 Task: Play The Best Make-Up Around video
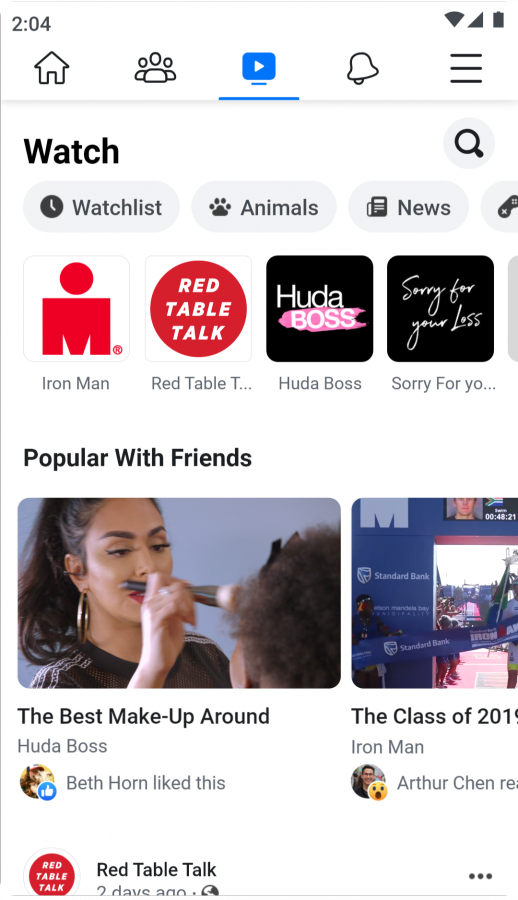pyautogui.click(x=179, y=593)
